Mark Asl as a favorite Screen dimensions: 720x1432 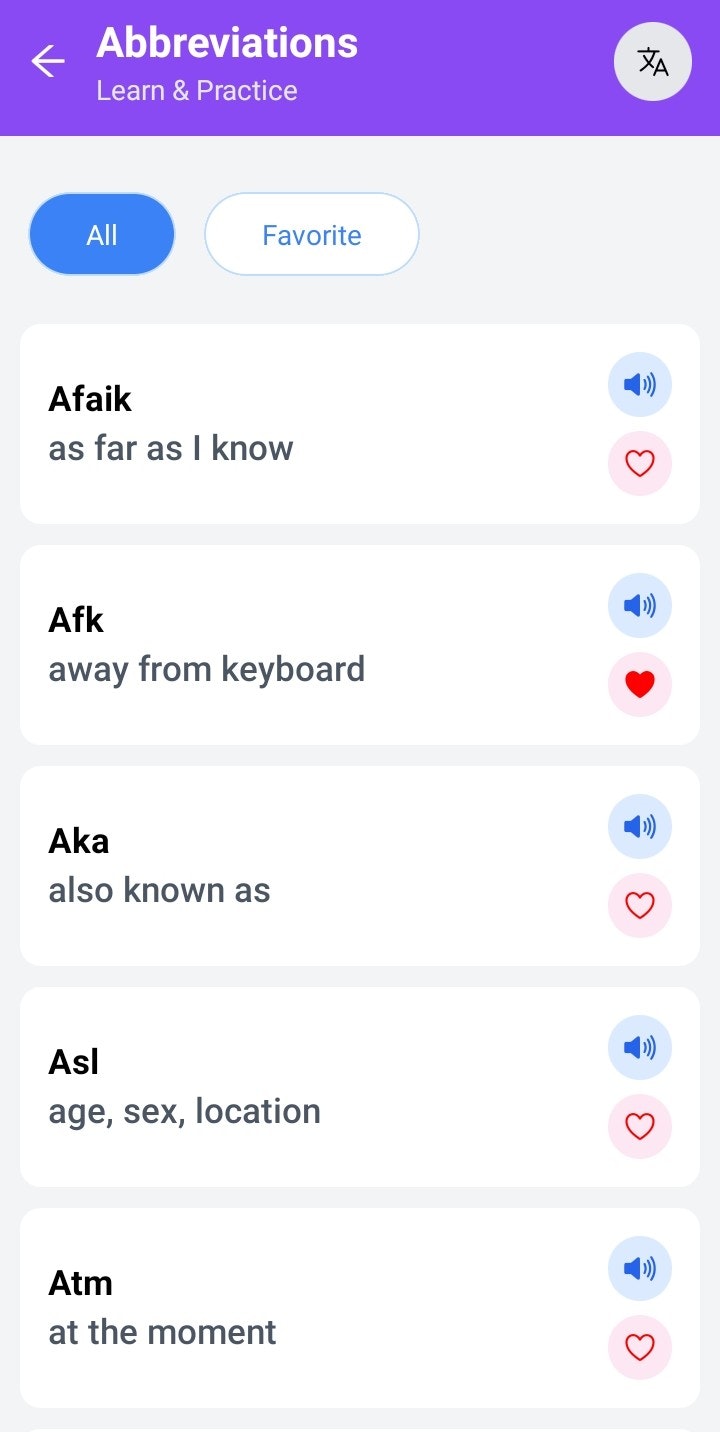coord(640,1126)
